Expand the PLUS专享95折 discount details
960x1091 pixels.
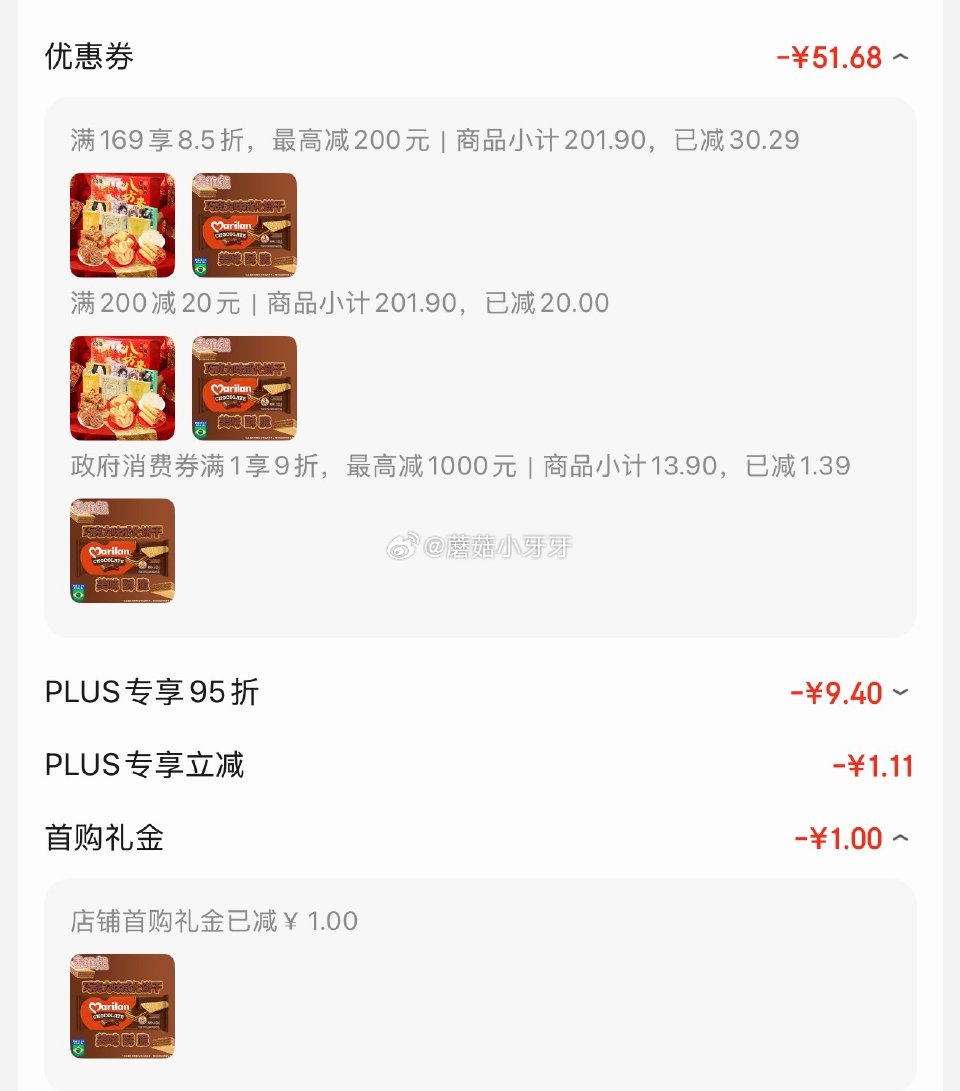tap(903, 692)
